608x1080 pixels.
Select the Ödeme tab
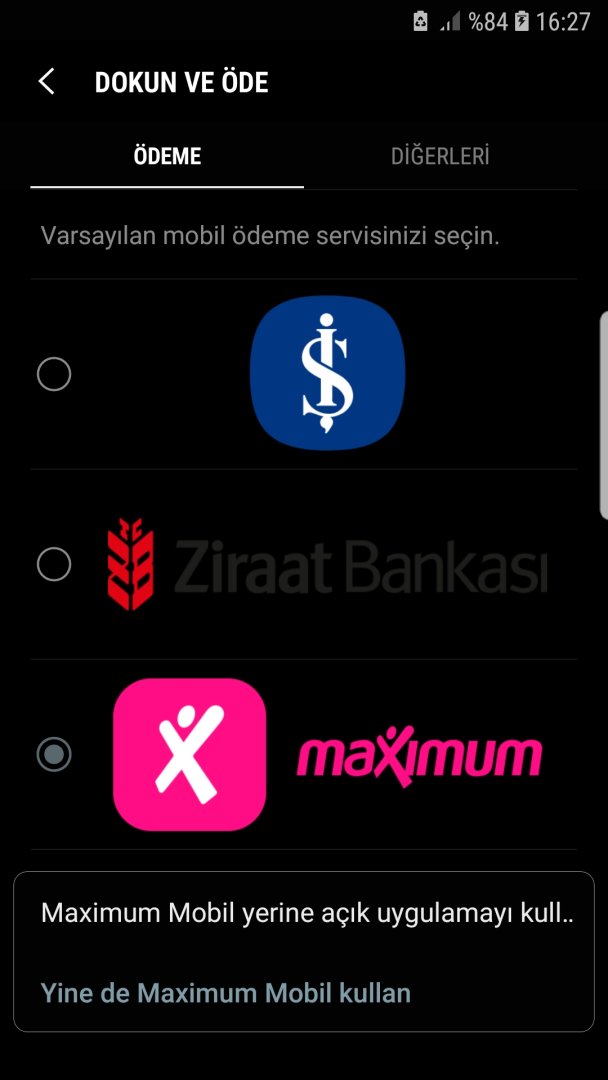click(167, 157)
